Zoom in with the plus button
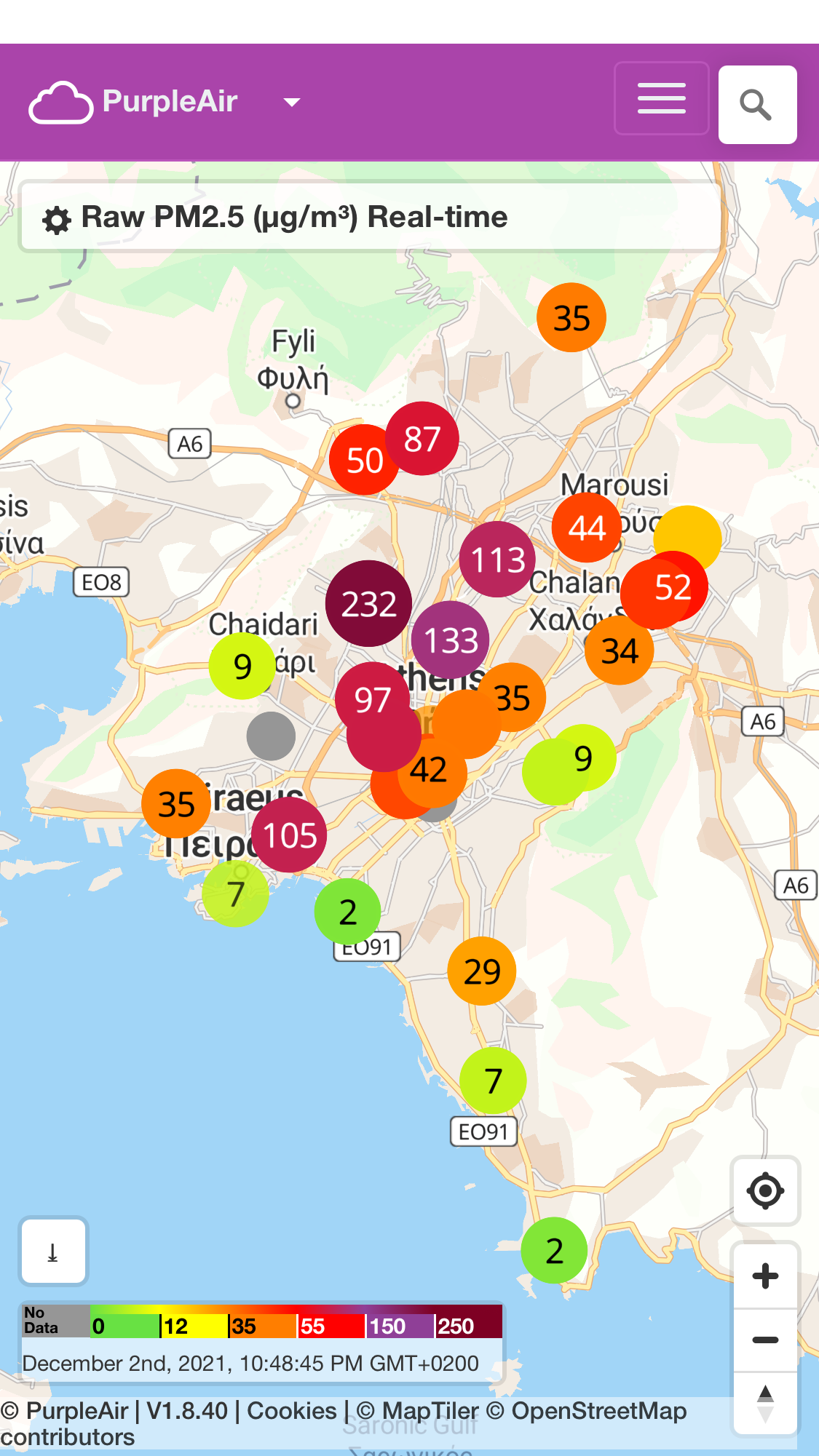819x1456 pixels. pos(765,1276)
